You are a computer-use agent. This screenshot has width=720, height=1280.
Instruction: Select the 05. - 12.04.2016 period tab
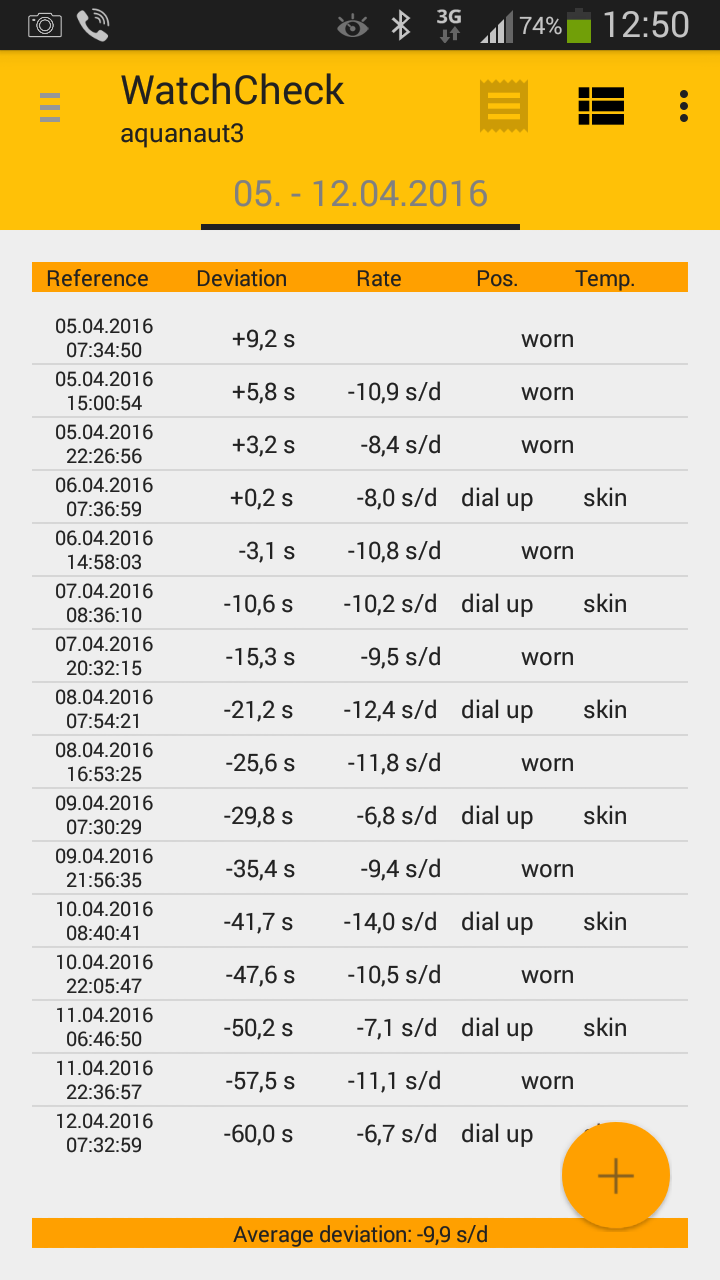[360, 193]
